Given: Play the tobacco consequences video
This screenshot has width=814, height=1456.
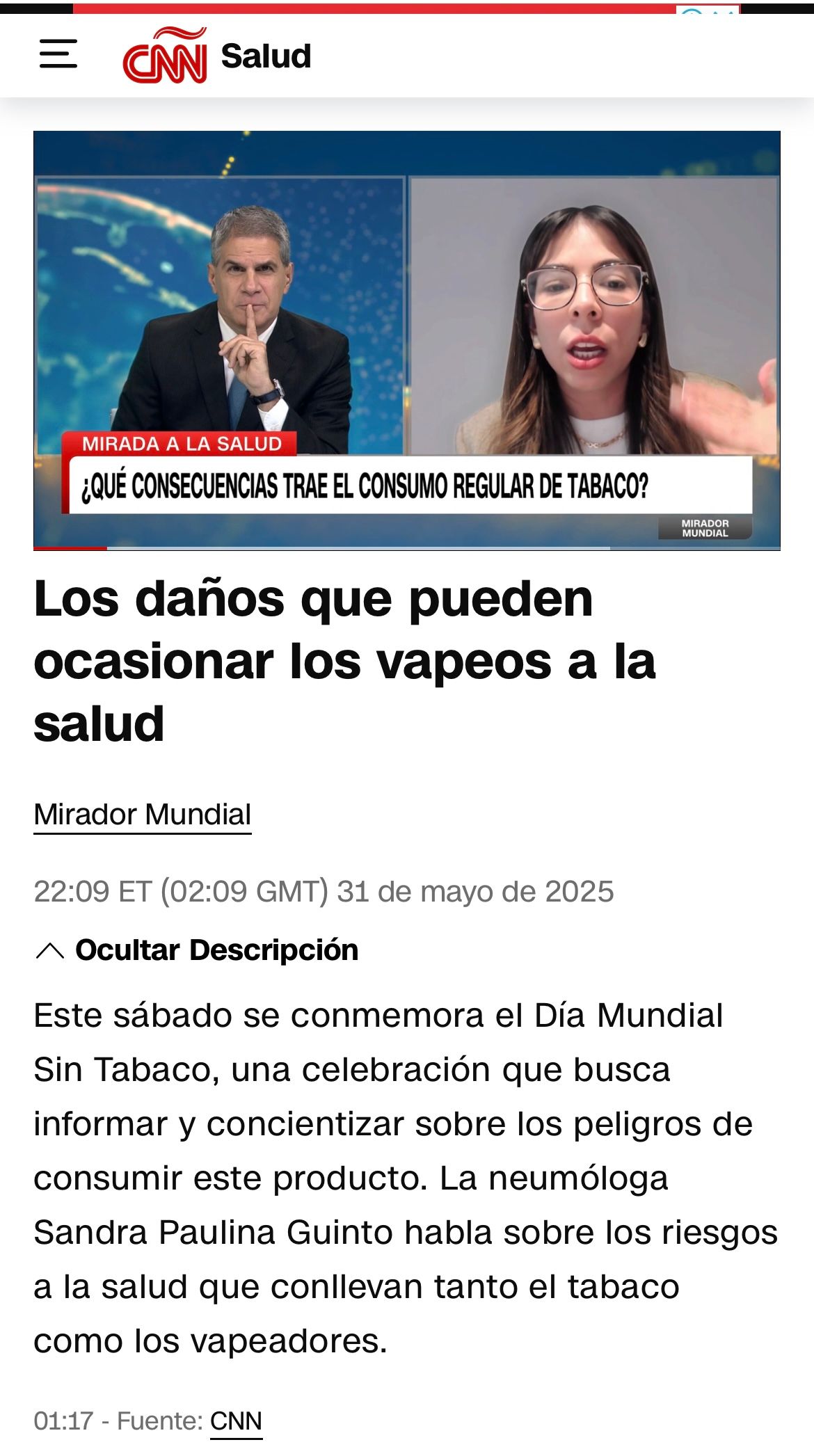Looking at the screenshot, I should (407, 340).
